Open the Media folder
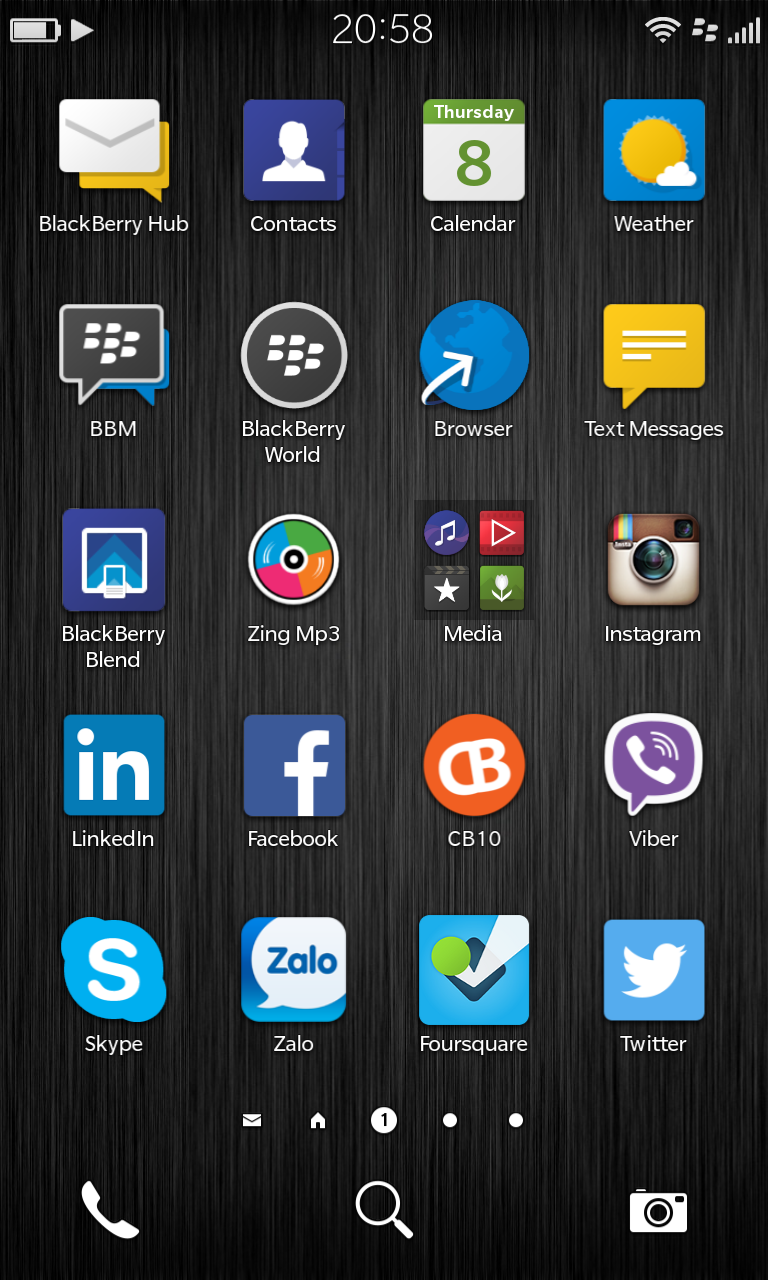Screen dimensions: 768x1280 pos(473,560)
